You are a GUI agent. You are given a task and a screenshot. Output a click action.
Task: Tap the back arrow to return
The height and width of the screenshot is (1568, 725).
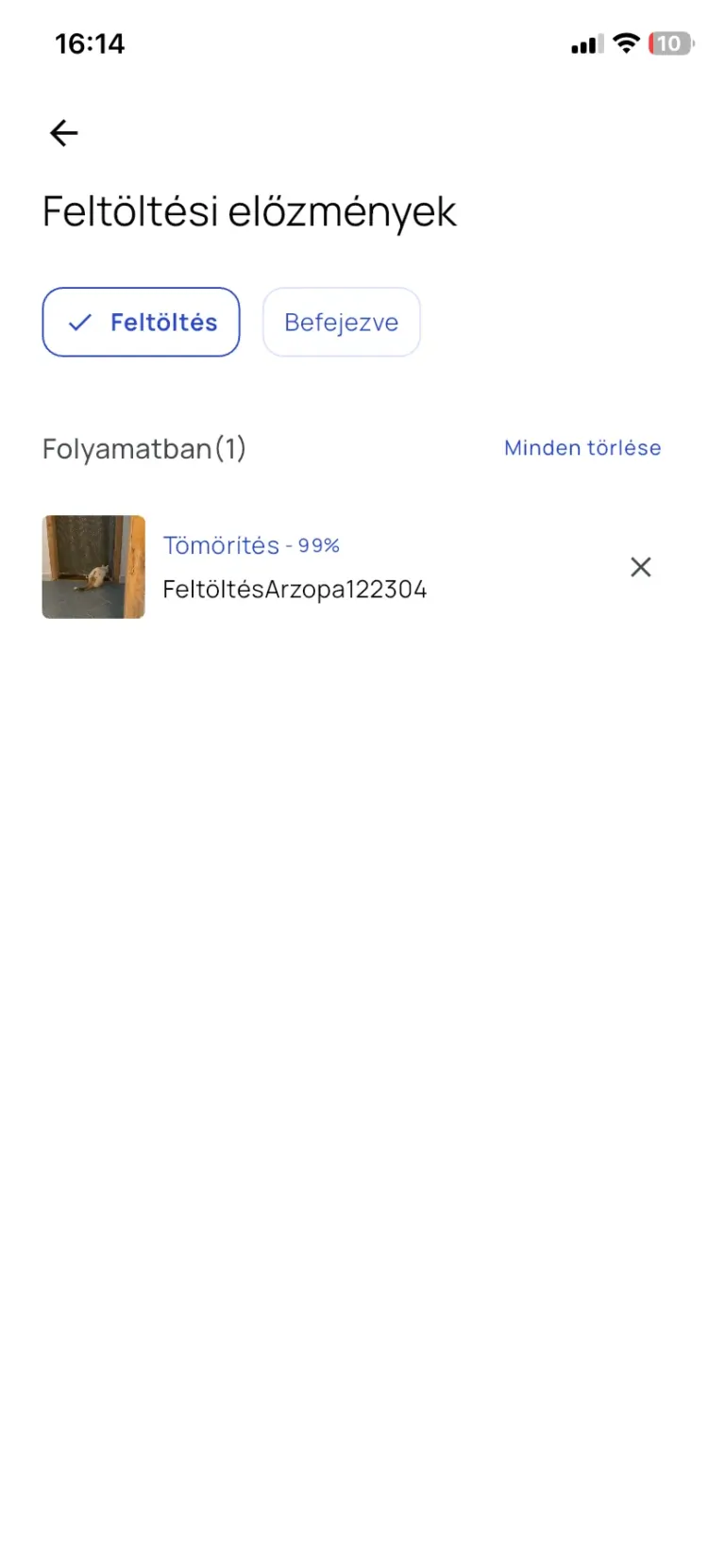click(x=62, y=132)
